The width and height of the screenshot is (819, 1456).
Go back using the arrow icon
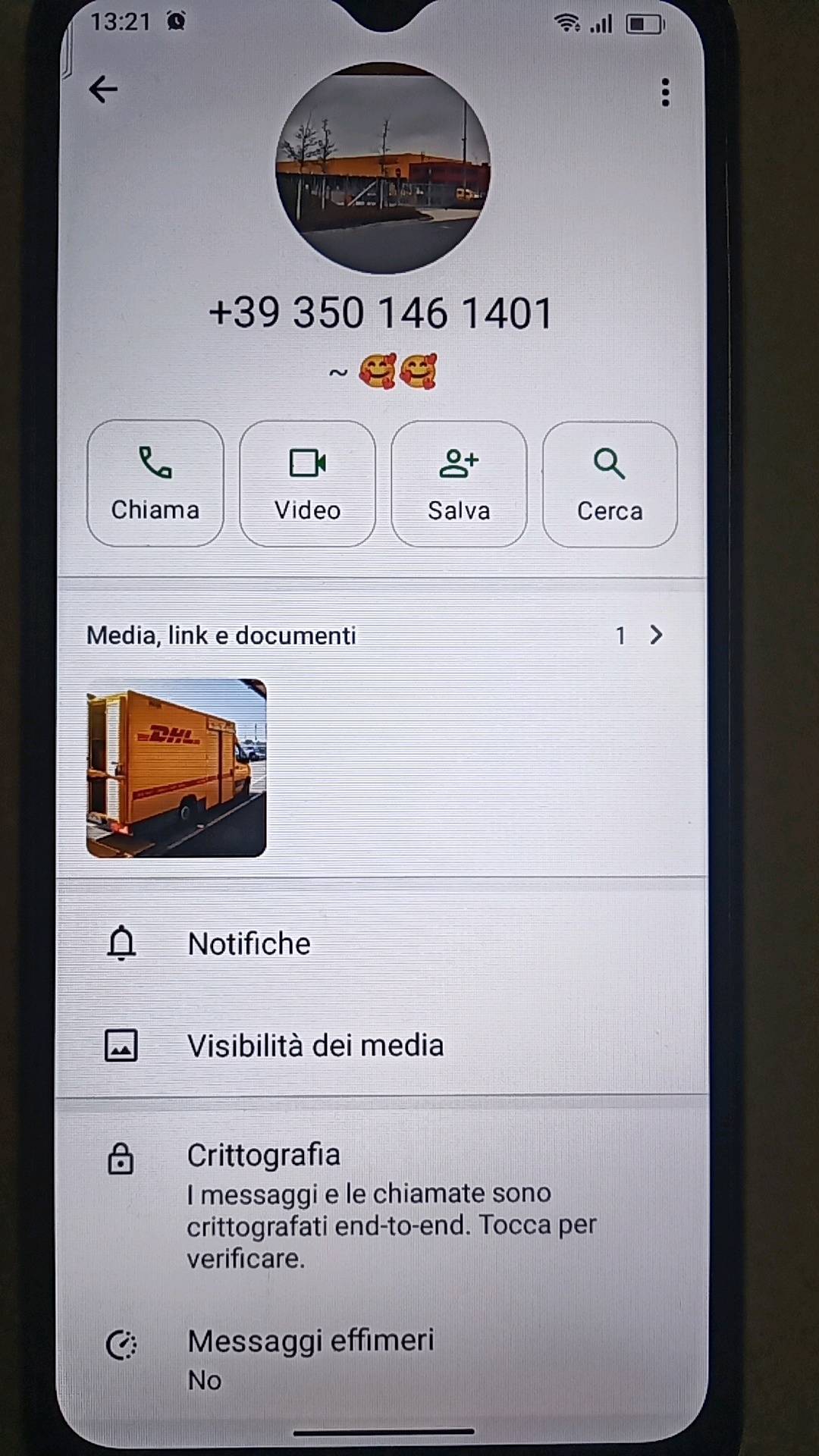pyautogui.click(x=103, y=89)
